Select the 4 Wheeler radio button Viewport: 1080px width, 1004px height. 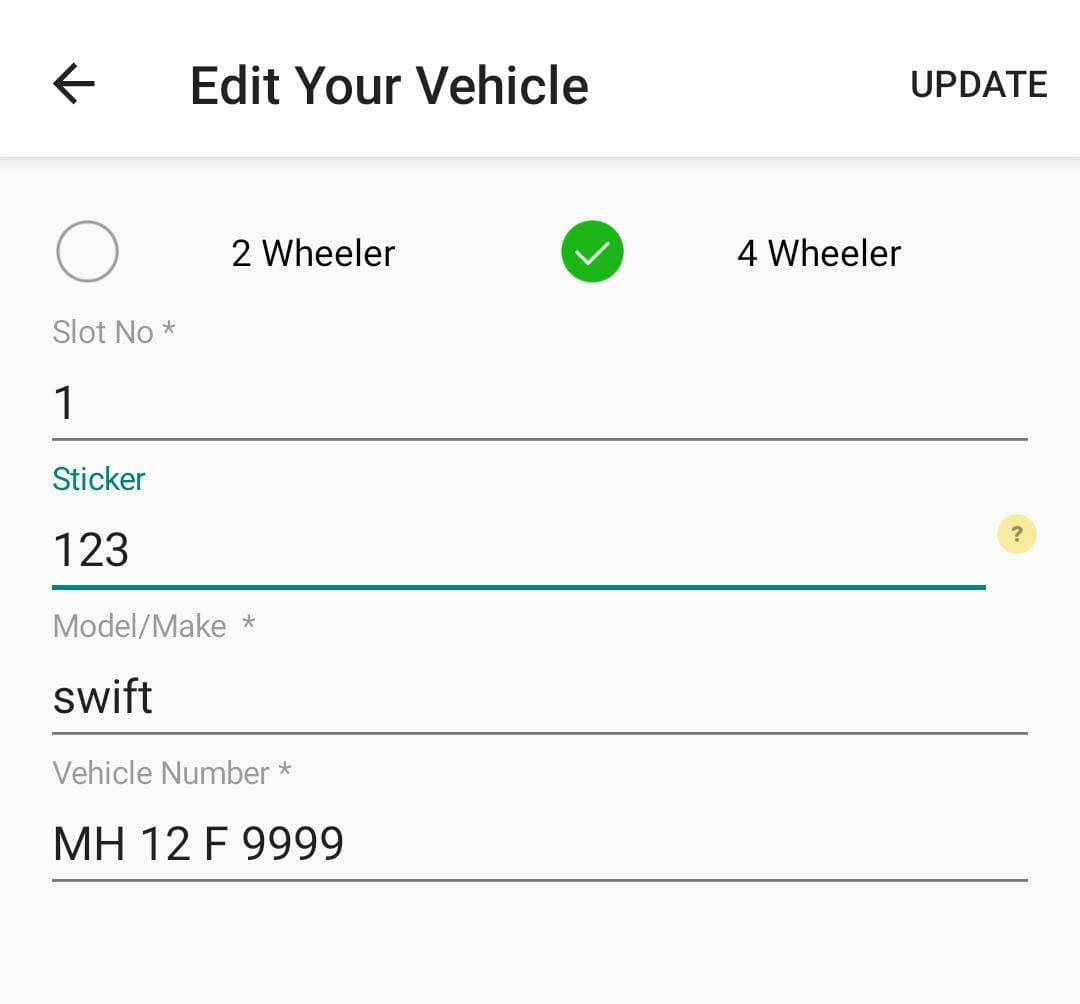592,252
